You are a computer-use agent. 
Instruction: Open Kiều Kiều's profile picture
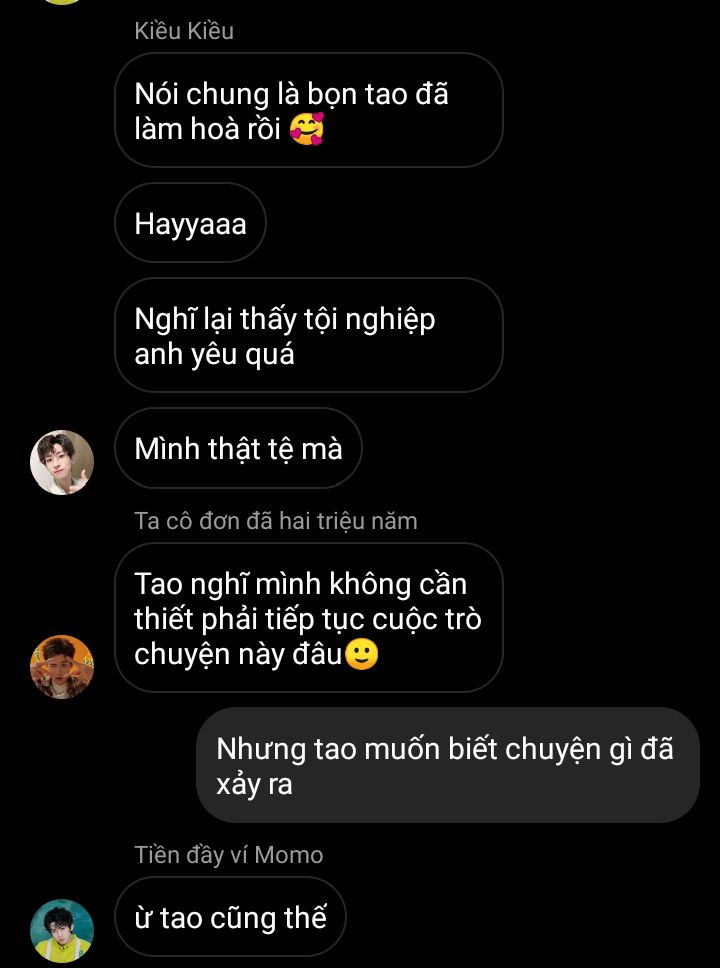(x=62, y=462)
